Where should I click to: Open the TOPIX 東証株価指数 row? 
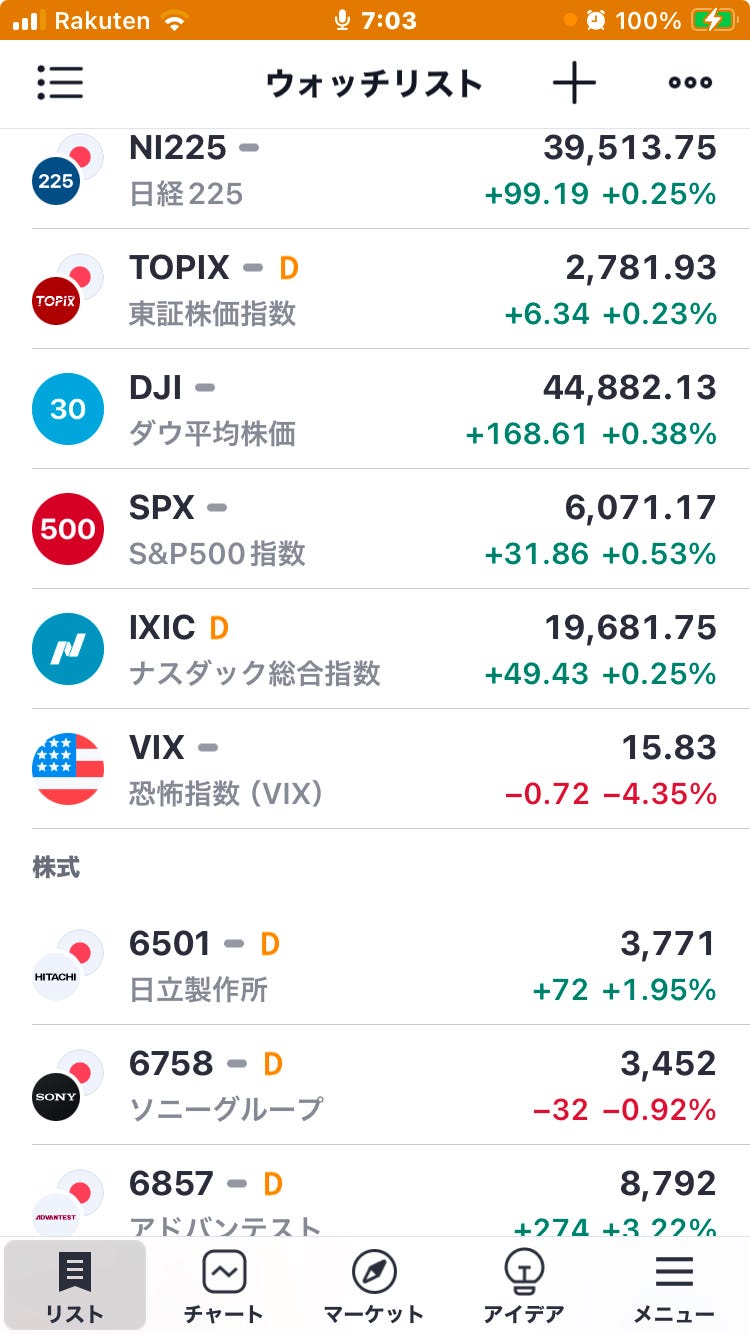pyautogui.click(x=375, y=289)
